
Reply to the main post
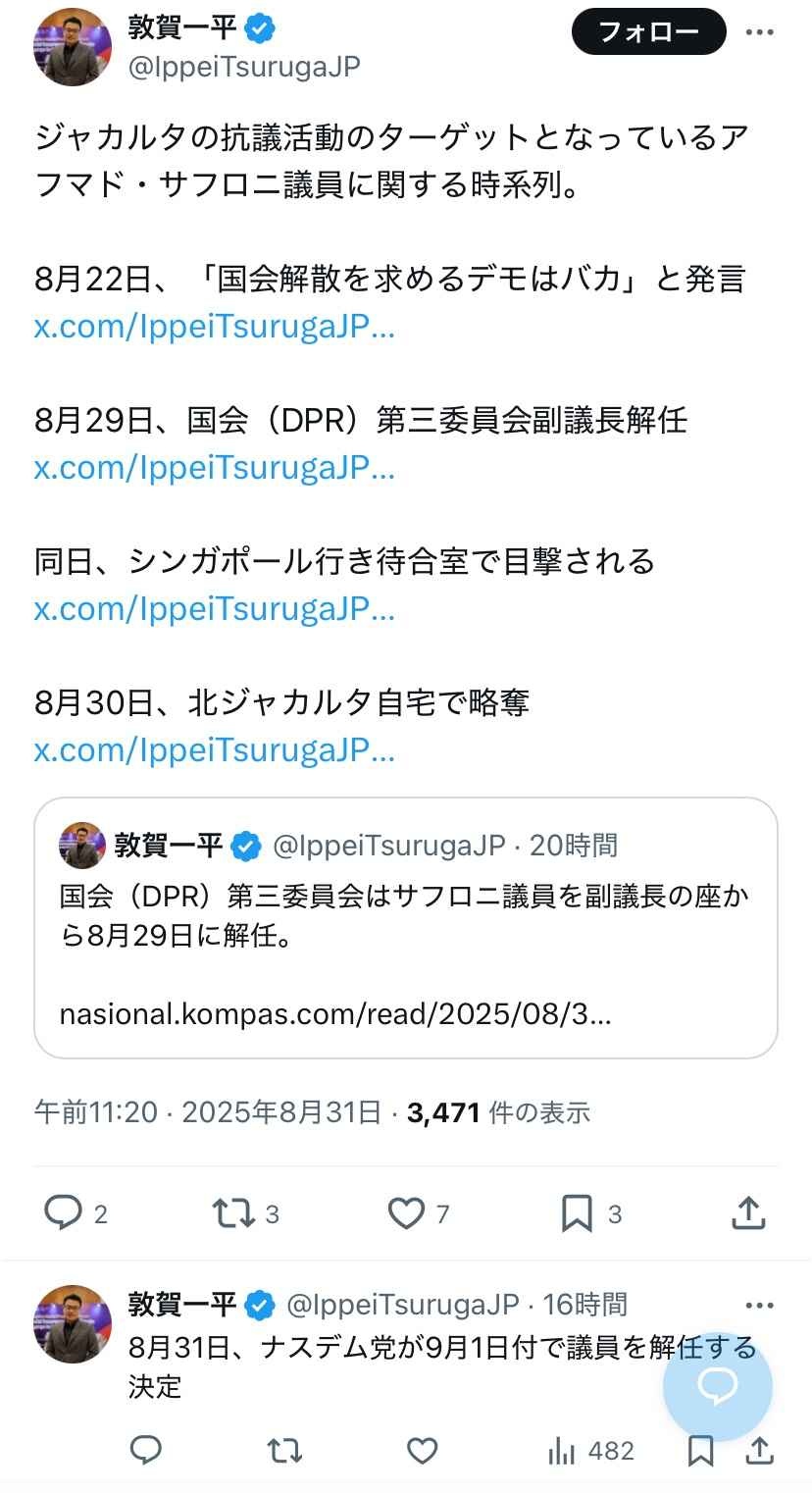click(64, 1213)
